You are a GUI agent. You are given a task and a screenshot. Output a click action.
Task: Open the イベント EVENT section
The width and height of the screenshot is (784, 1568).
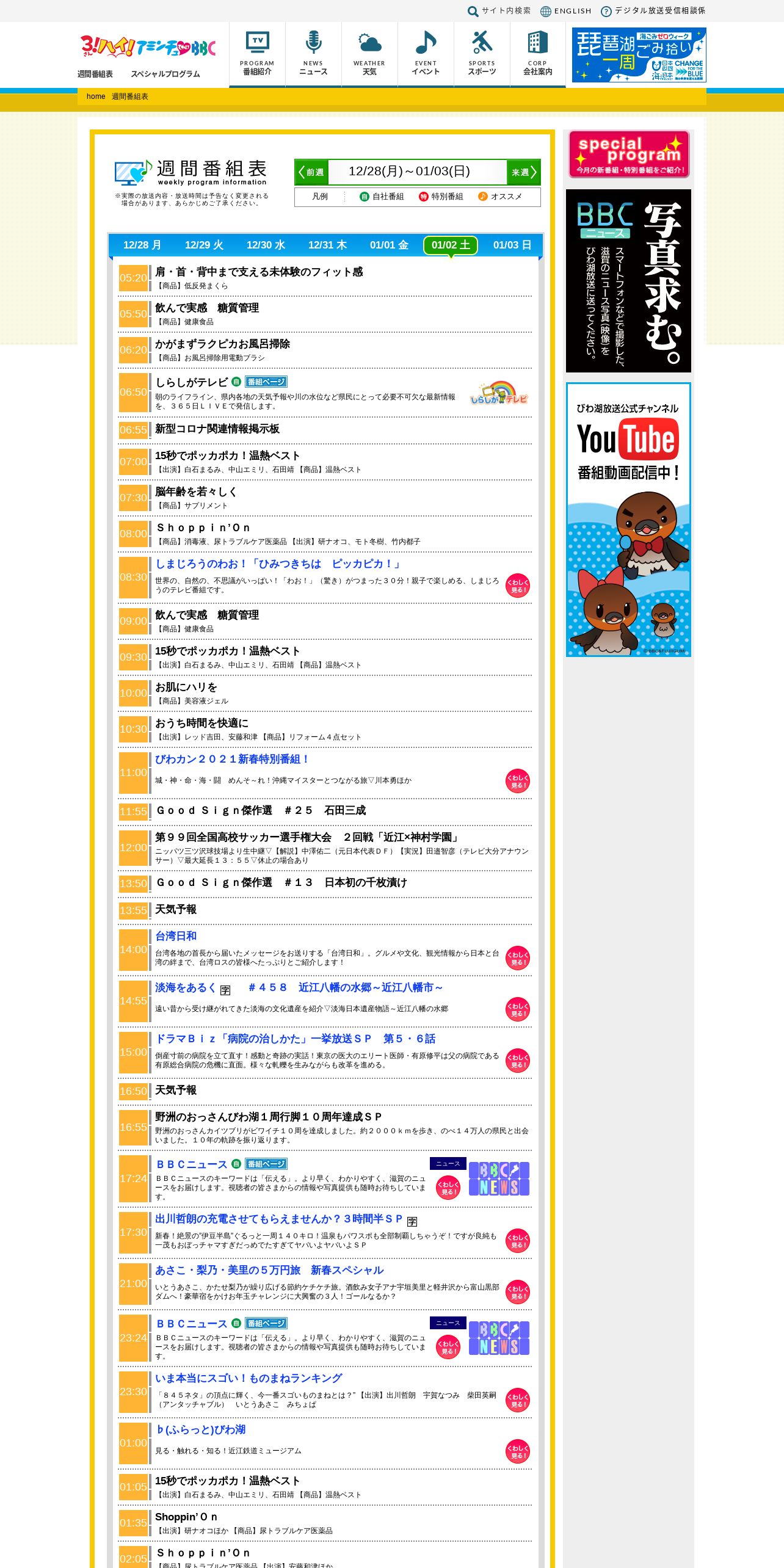(x=426, y=54)
